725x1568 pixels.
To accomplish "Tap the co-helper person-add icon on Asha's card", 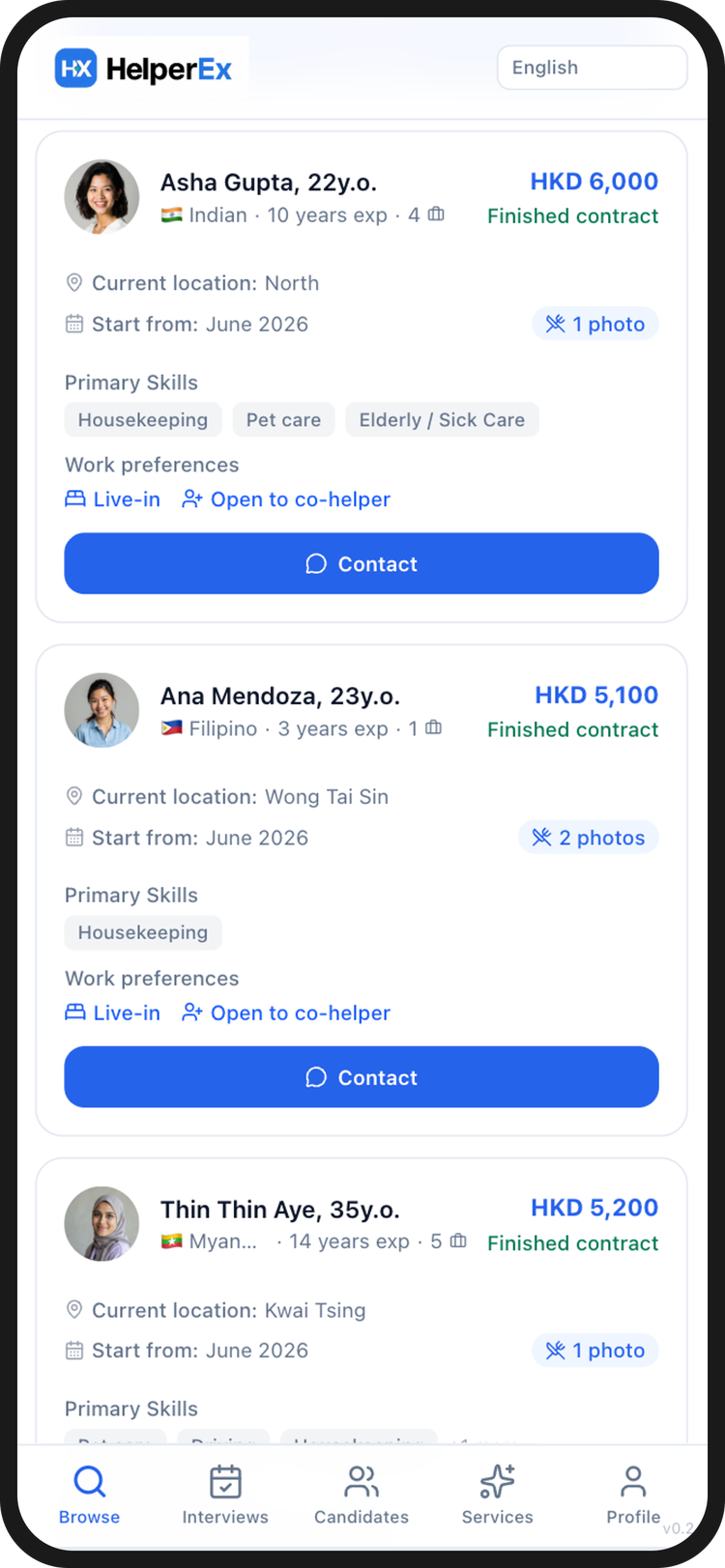I will pos(191,499).
